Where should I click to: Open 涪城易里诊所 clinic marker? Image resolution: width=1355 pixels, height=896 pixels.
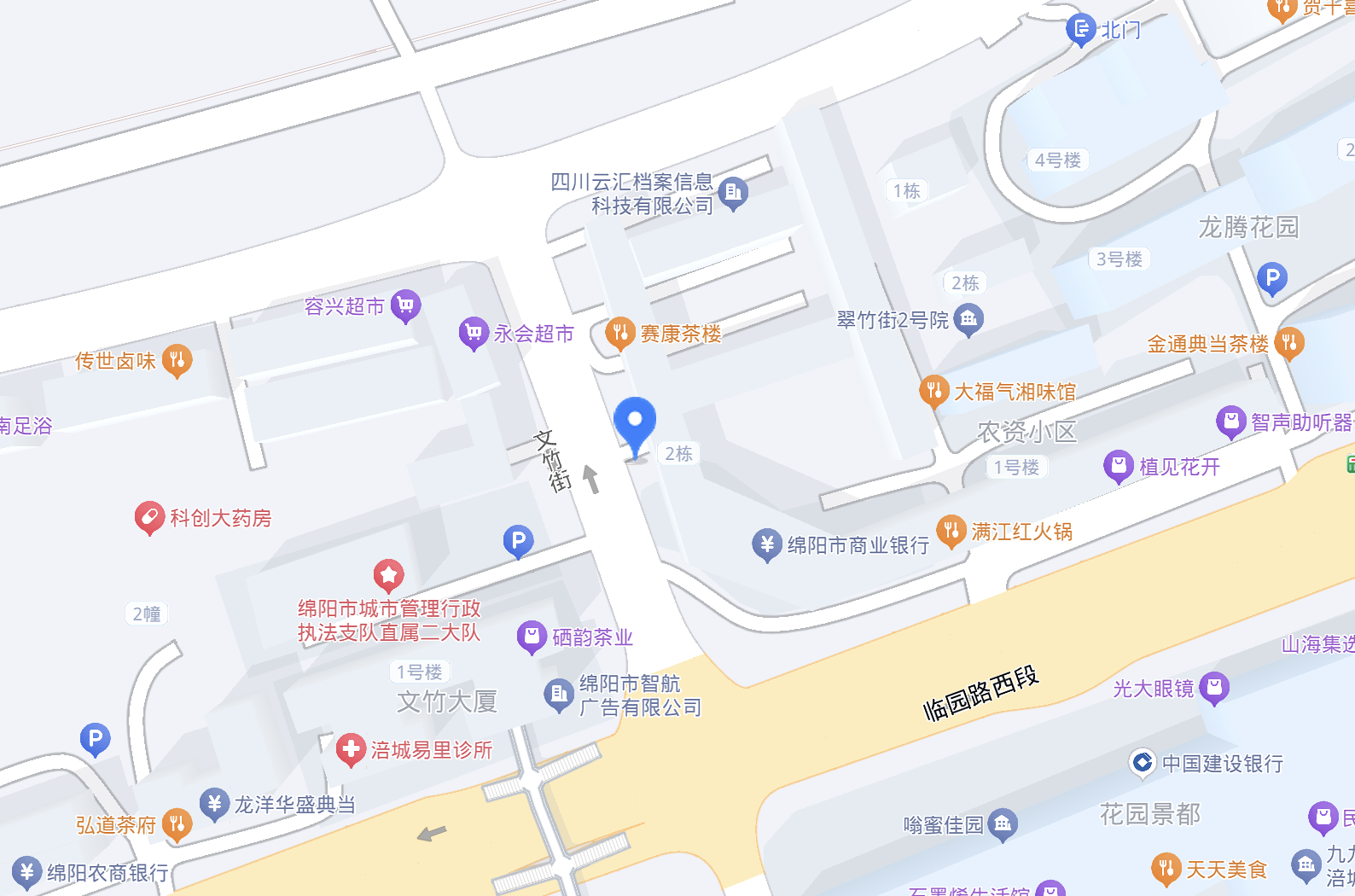pos(351,748)
